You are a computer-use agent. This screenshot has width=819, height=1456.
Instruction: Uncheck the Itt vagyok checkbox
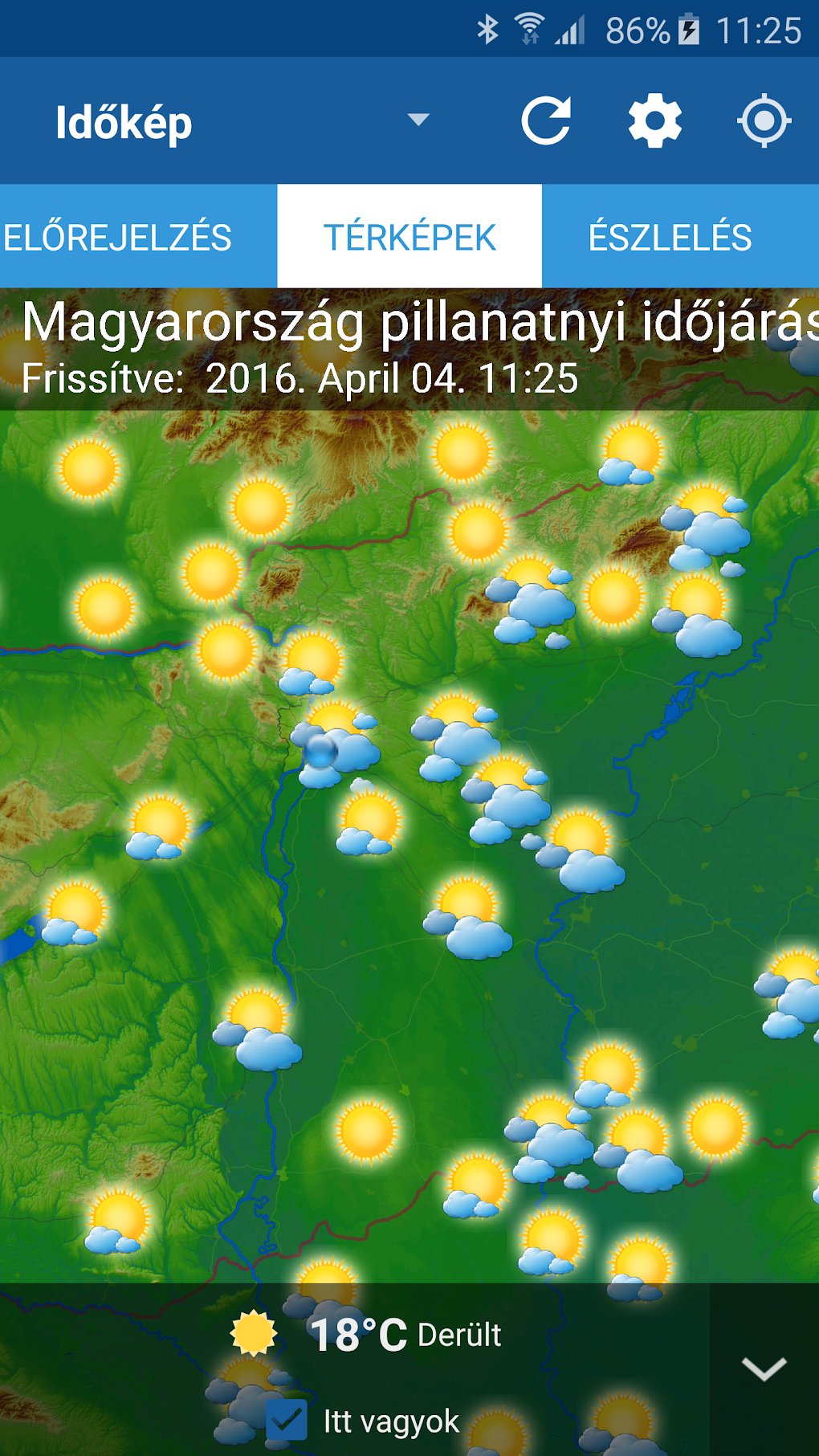click(x=287, y=1419)
